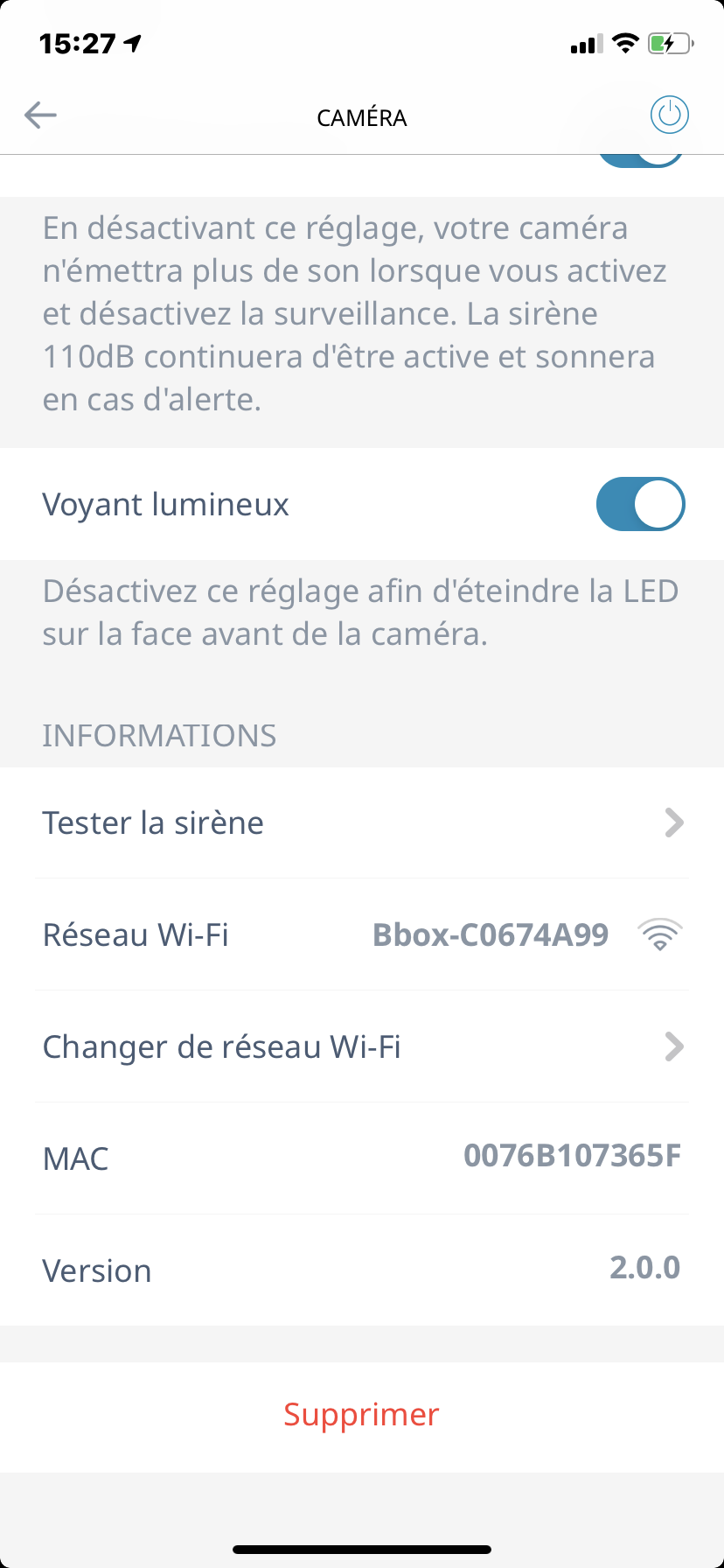
Task: Tap the red Supprimer button
Action: [361, 1415]
